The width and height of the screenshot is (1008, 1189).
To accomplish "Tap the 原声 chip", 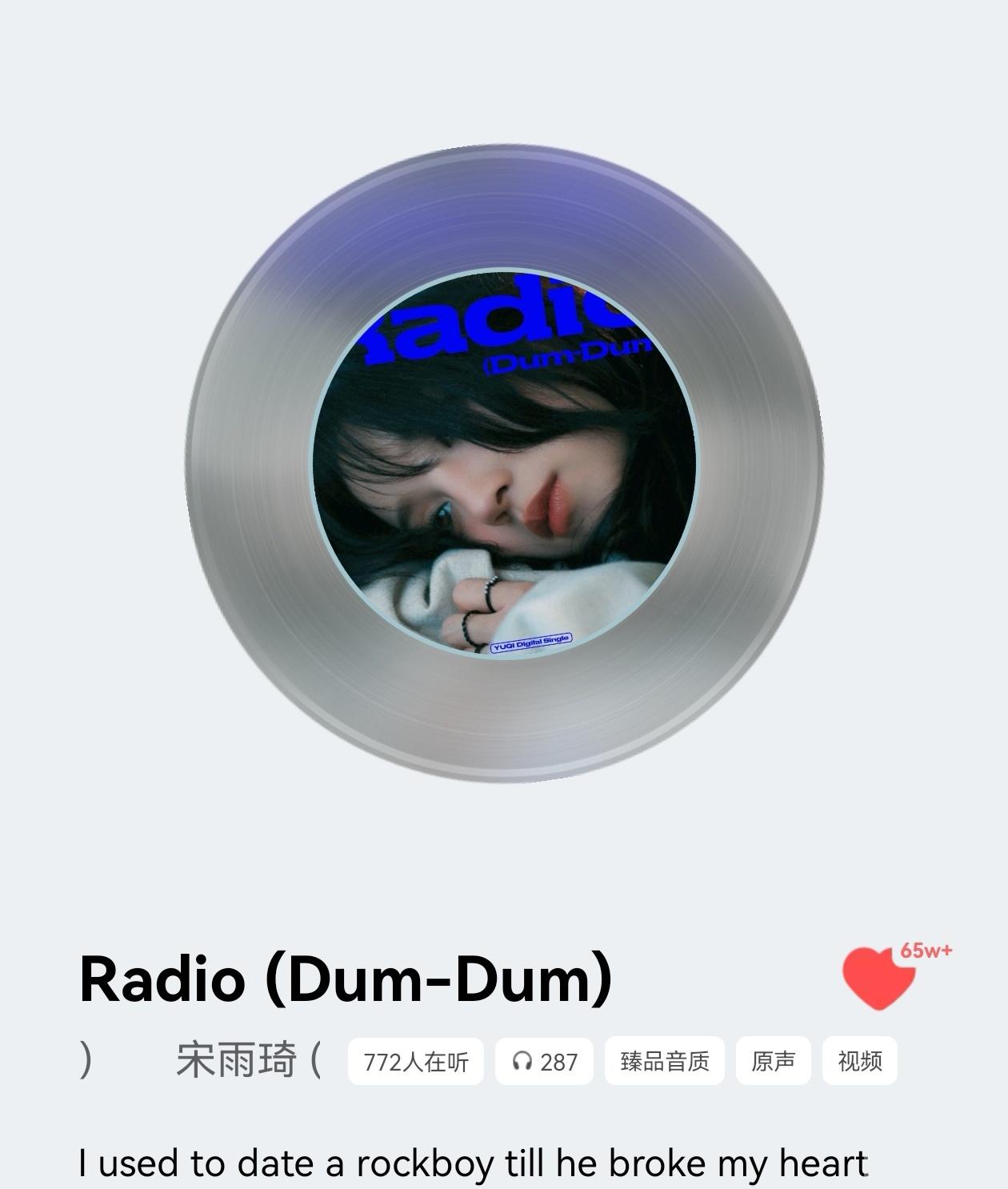I will pyautogui.click(x=773, y=1061).
